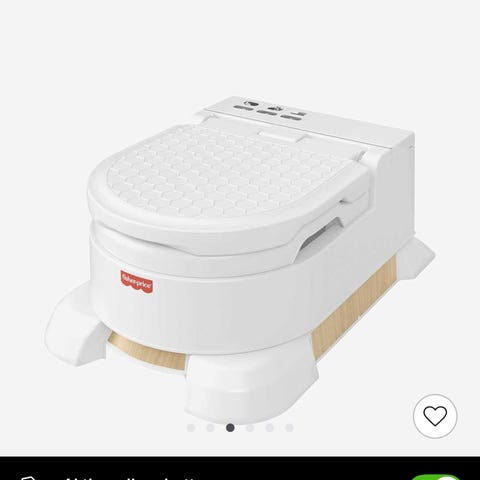Open the Fisher-Price potty product photo
The height and width of the screenshot is (480, 480).
(240, 255)
